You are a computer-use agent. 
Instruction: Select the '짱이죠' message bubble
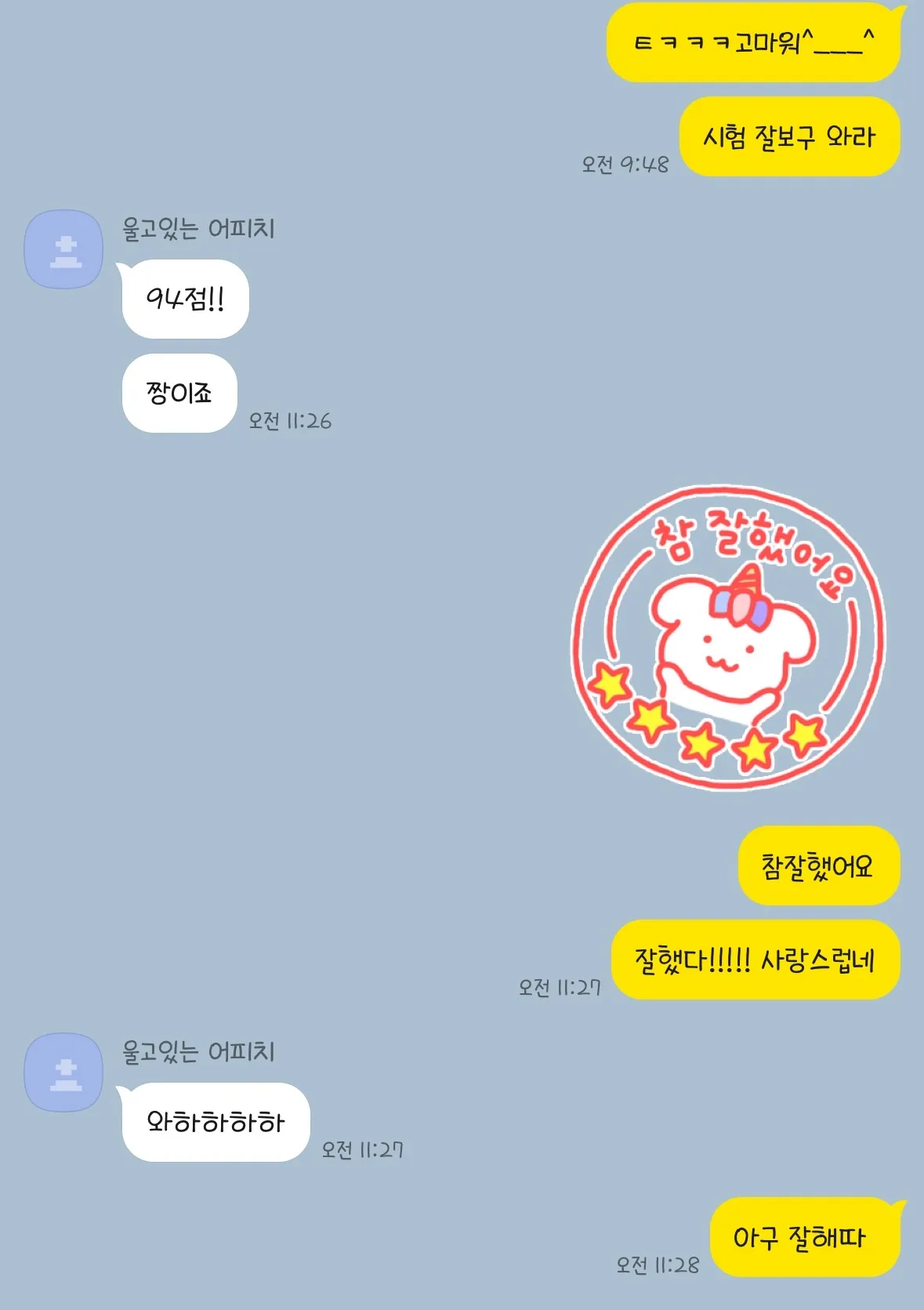click(x=179, y=392)
